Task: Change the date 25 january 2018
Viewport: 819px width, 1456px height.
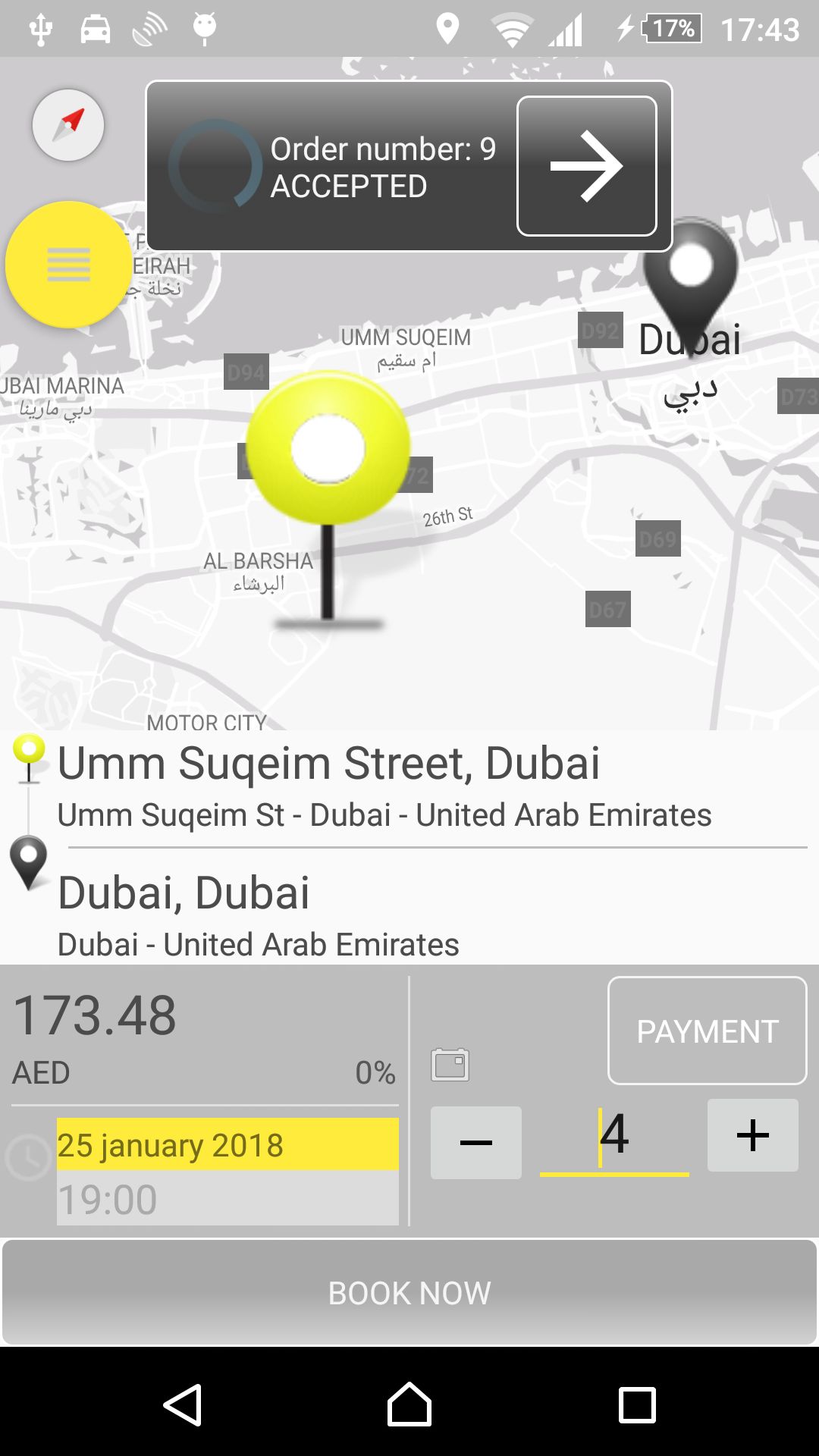Action: coord(227,1144)
